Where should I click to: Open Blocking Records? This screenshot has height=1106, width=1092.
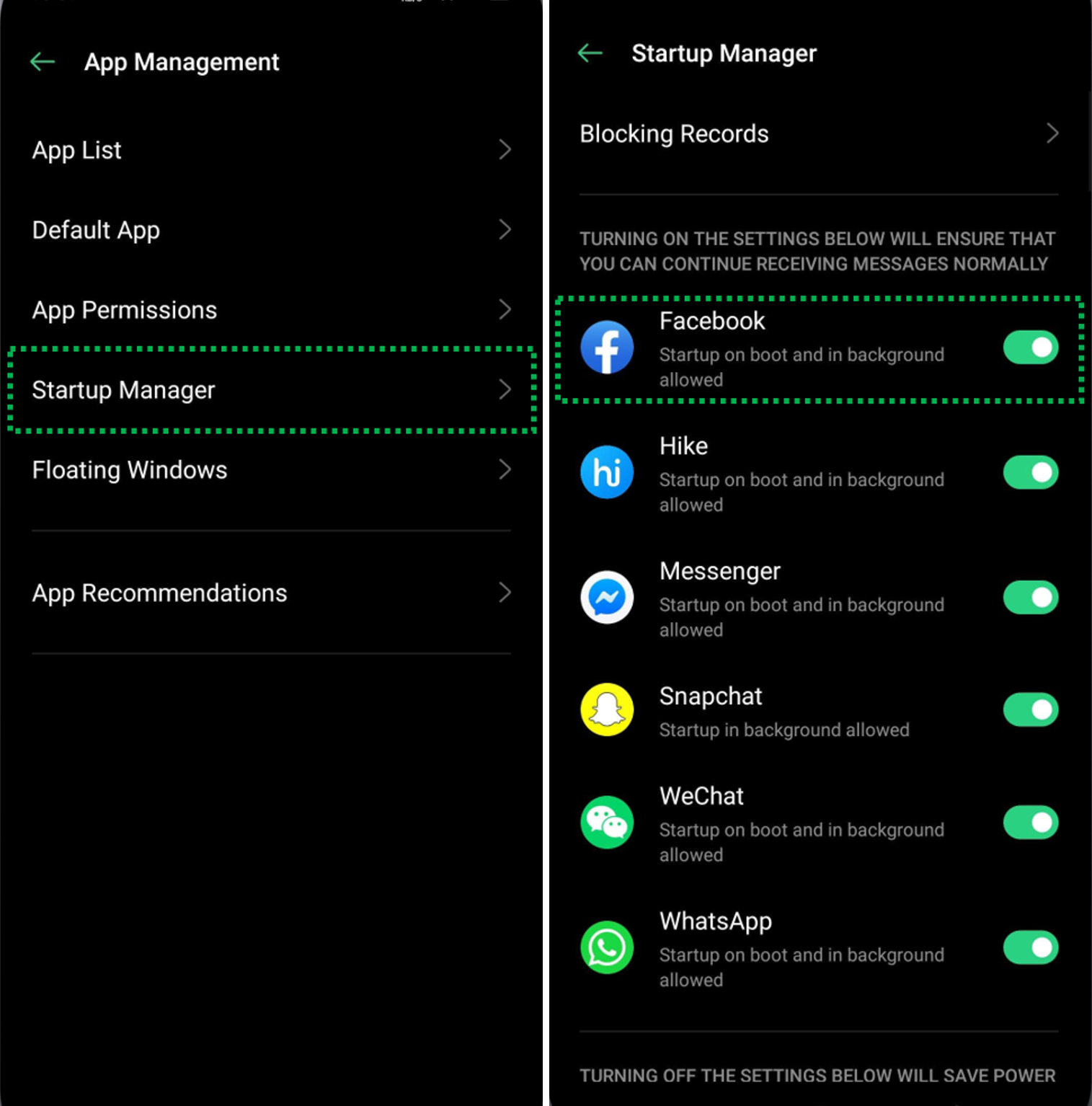point(819,134)
